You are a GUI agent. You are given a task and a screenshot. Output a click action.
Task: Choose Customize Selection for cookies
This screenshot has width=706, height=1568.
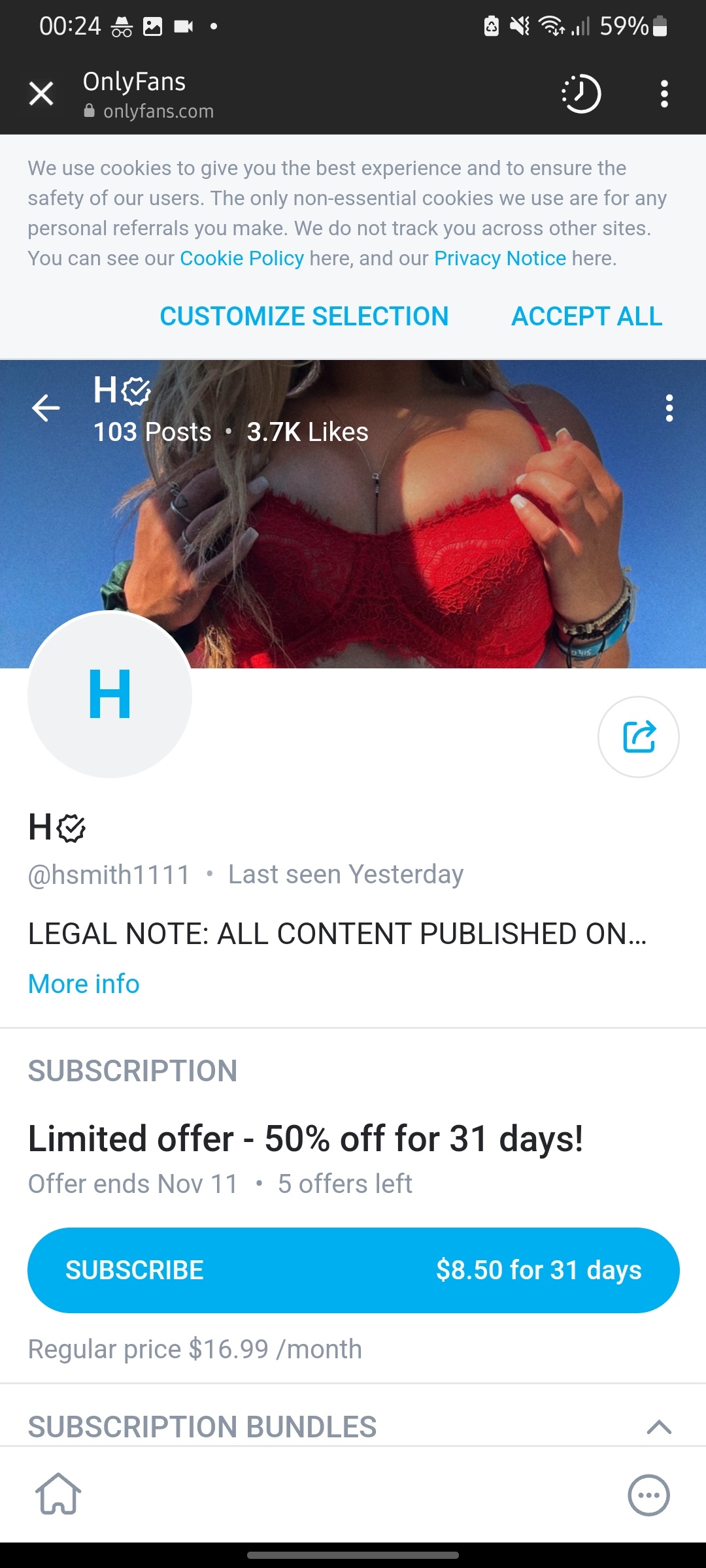(x=304, y=317)
